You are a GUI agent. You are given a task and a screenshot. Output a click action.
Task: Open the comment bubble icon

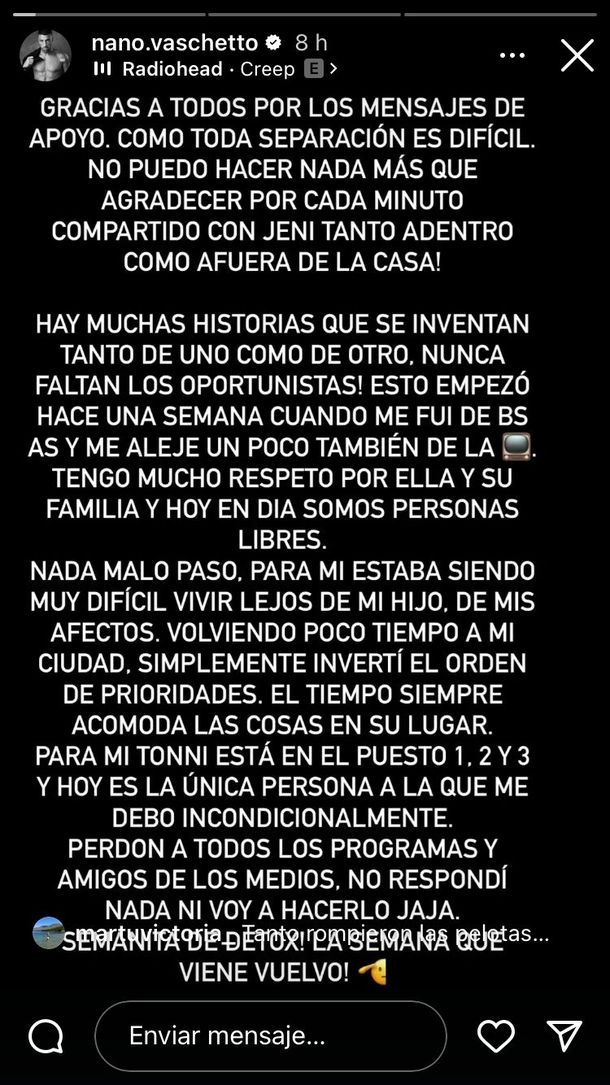click(x=46, y=1036)
